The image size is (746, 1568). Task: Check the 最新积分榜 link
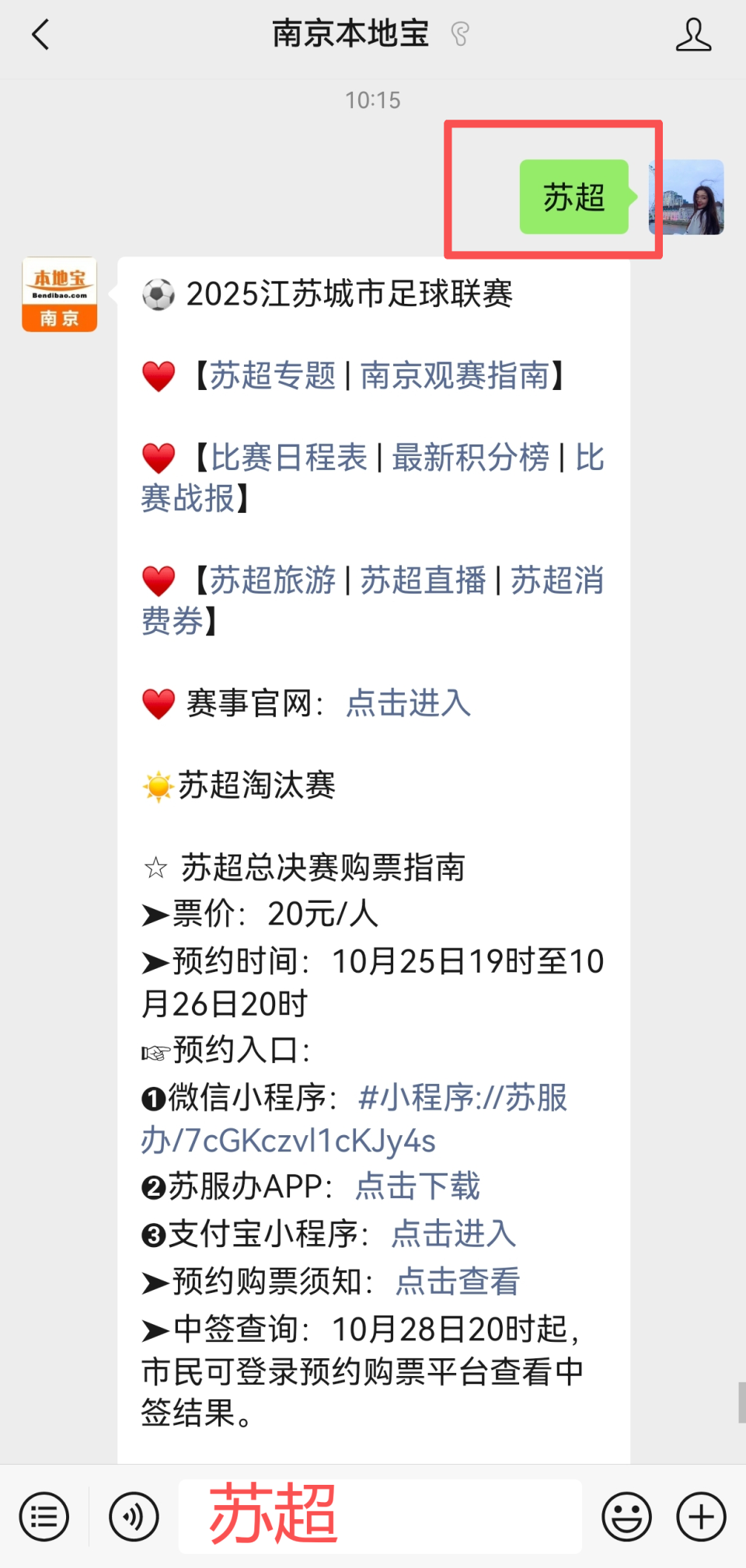[x=470, y=458]
